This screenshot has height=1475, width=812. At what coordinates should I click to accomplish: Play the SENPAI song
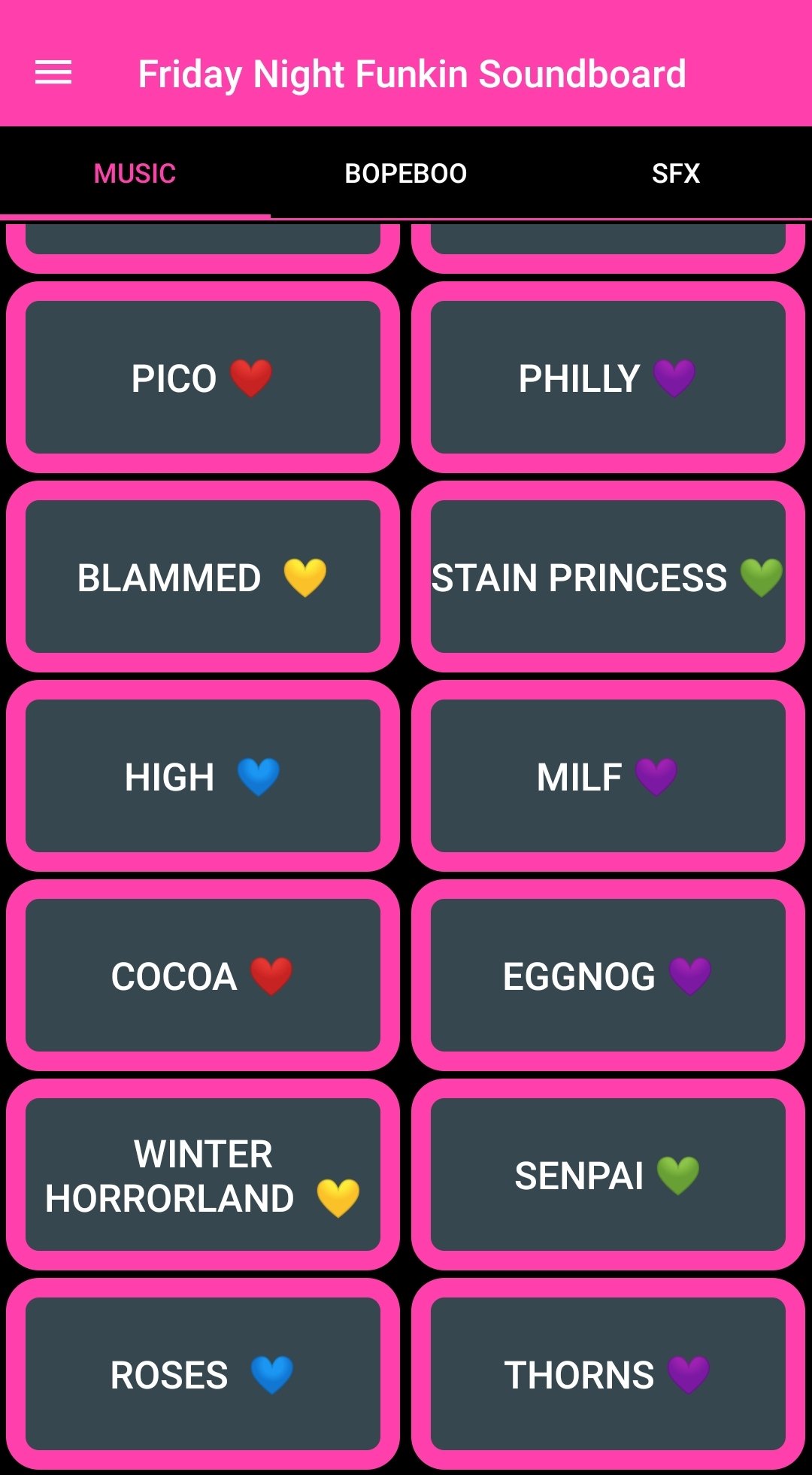pyautogui.click(x=607, y=1175)
